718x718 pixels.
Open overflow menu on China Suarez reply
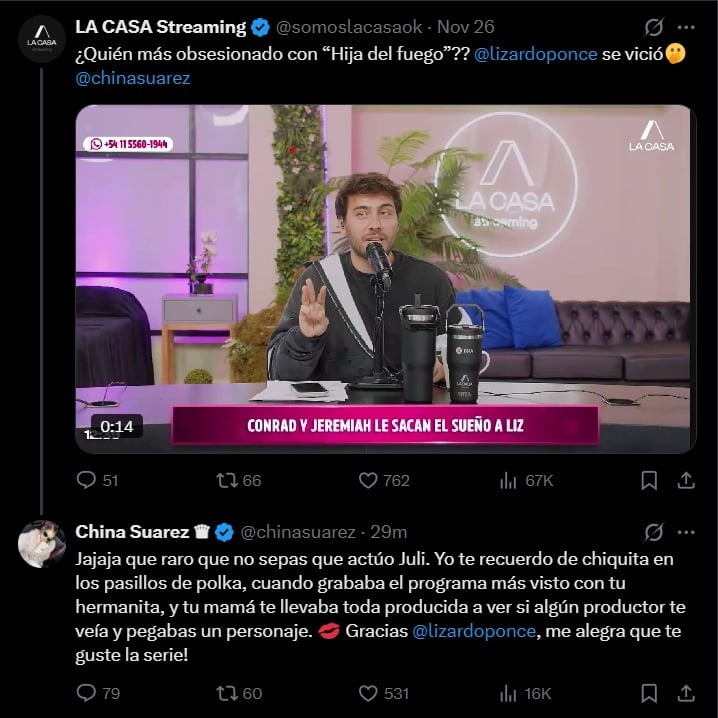(686, 531)
